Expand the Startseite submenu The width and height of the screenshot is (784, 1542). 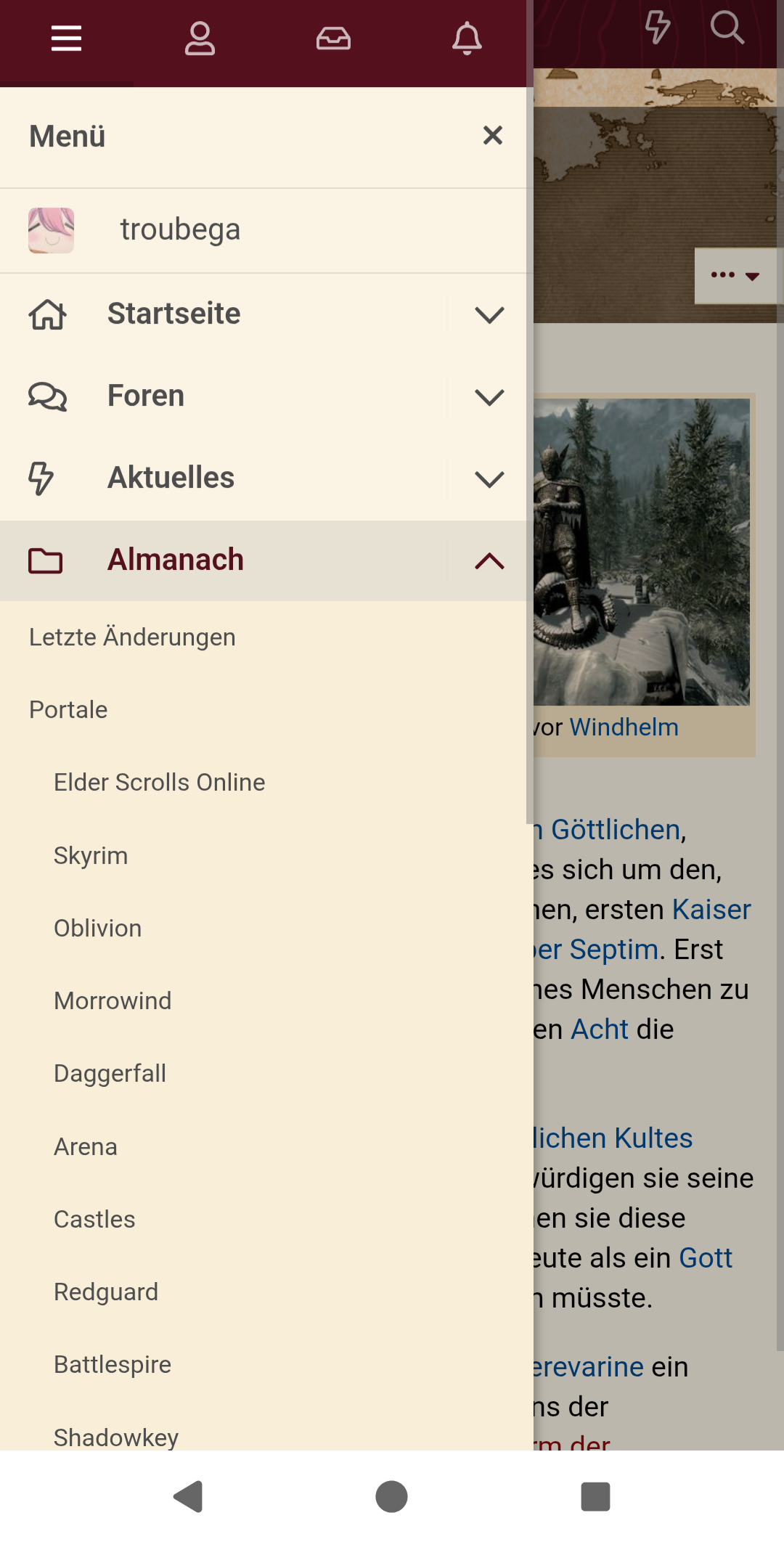coord(489,314)
